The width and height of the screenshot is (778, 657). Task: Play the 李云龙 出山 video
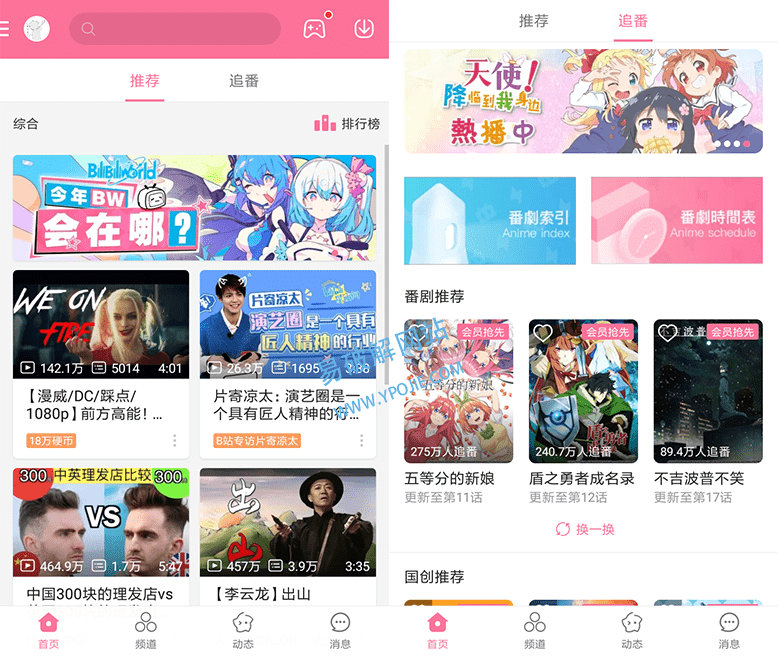[x=287, y=521]
